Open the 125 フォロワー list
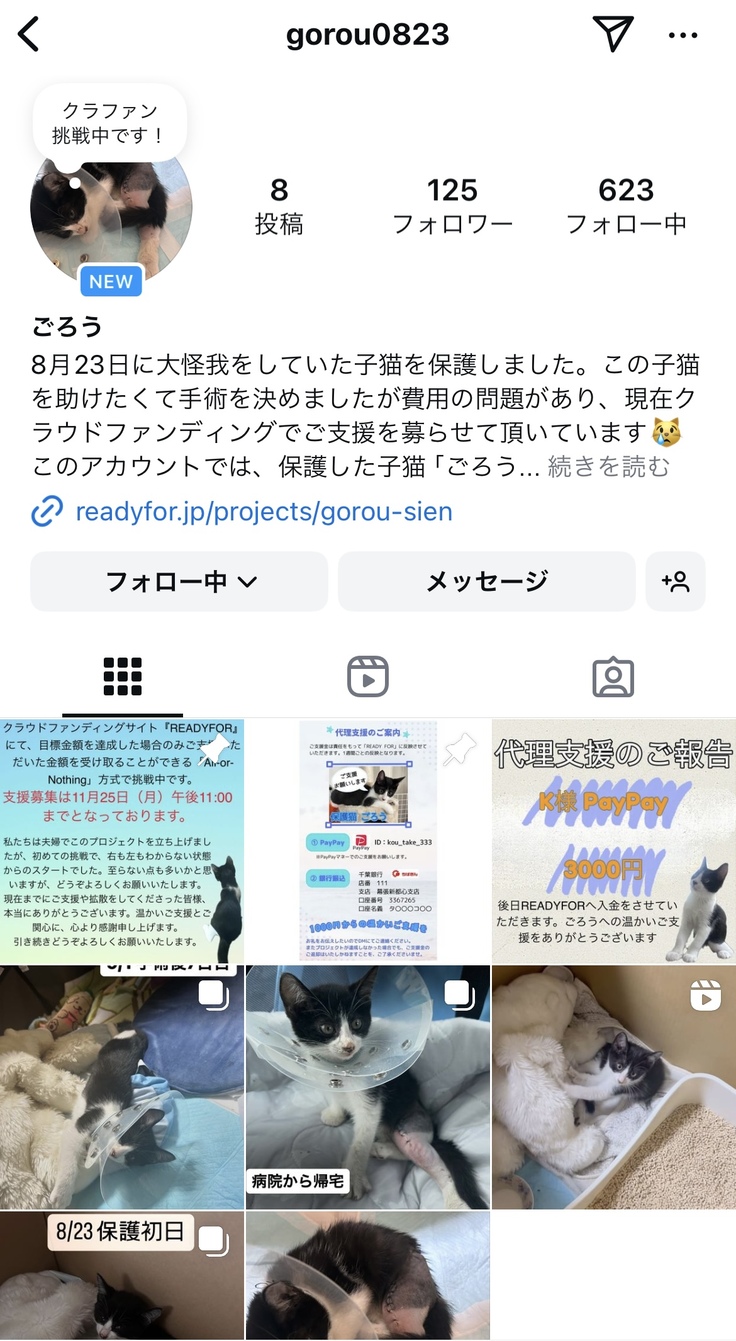The image size is (736, 1341). click(x=452, y=205)
